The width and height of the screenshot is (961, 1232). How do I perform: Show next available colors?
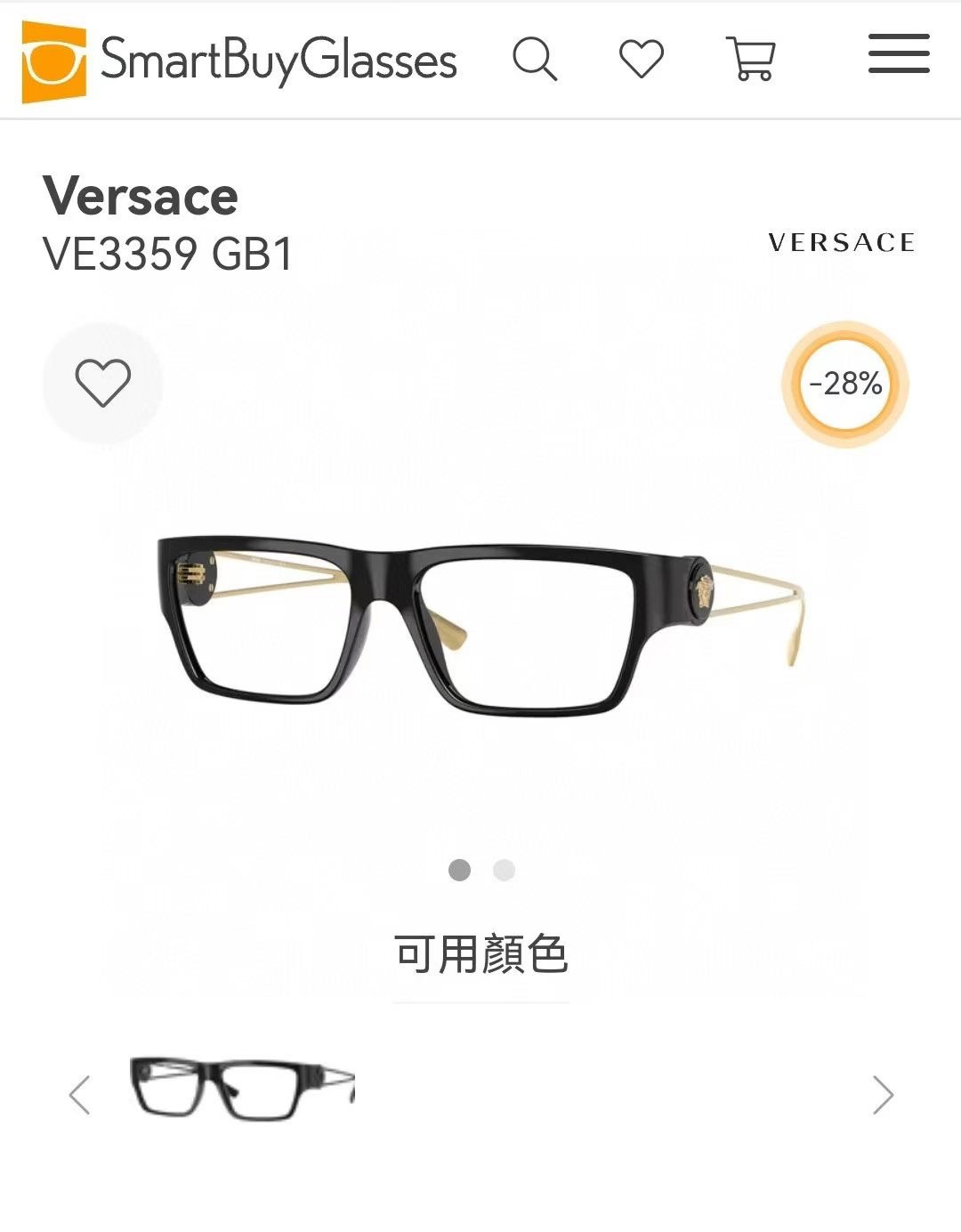[x=883, y=1095]
